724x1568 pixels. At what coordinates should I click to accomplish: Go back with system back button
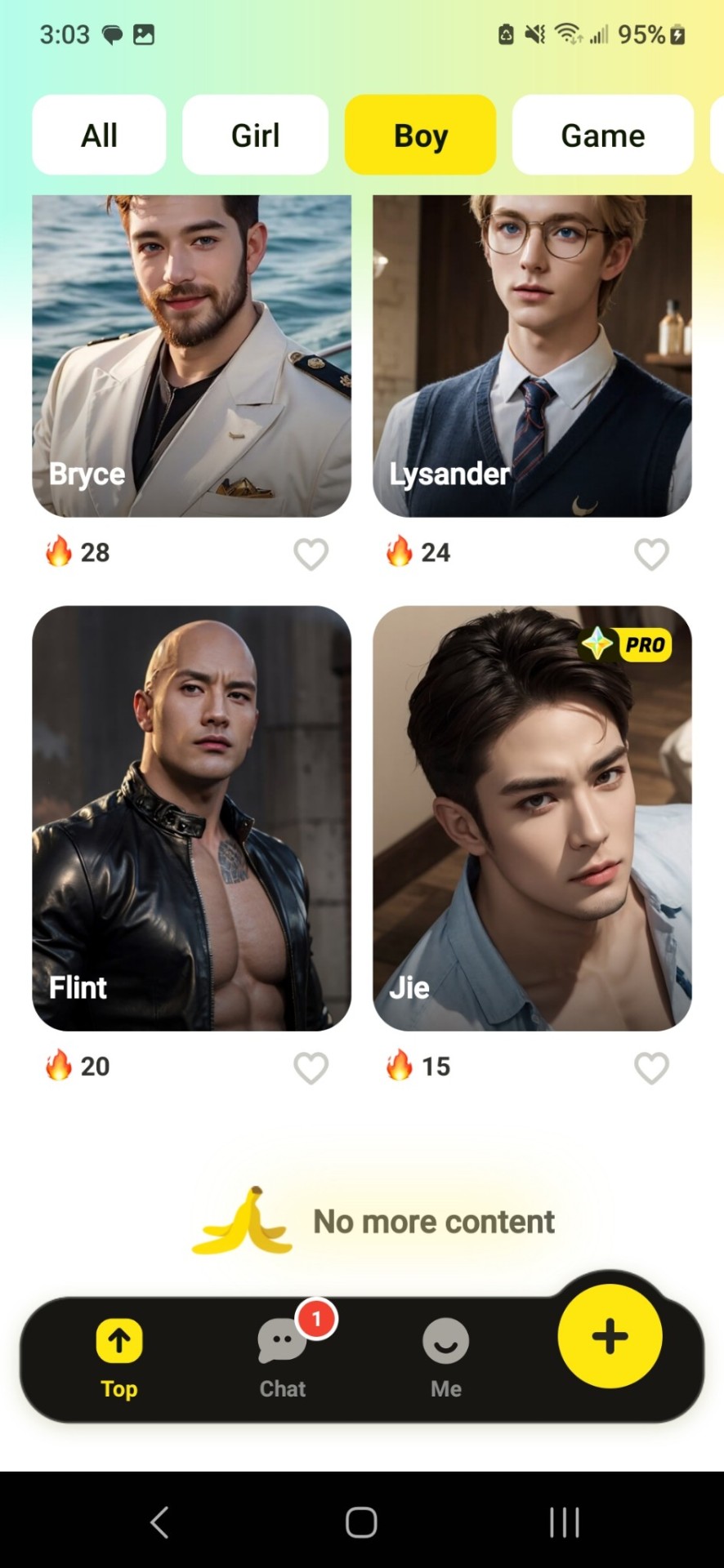point(159,1522)
